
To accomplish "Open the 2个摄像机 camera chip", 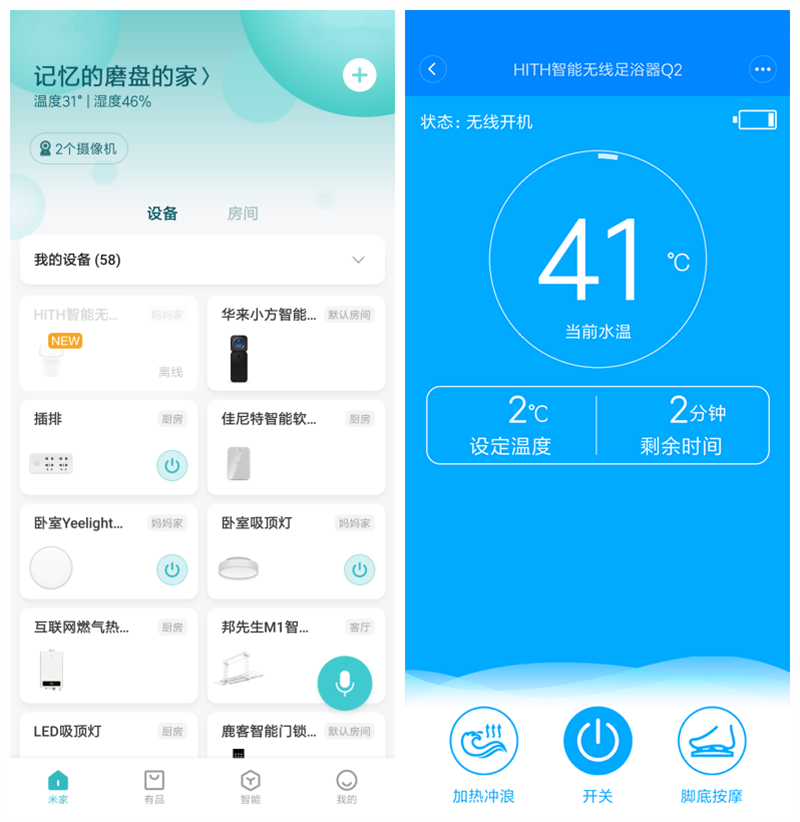I will [79, 149].
